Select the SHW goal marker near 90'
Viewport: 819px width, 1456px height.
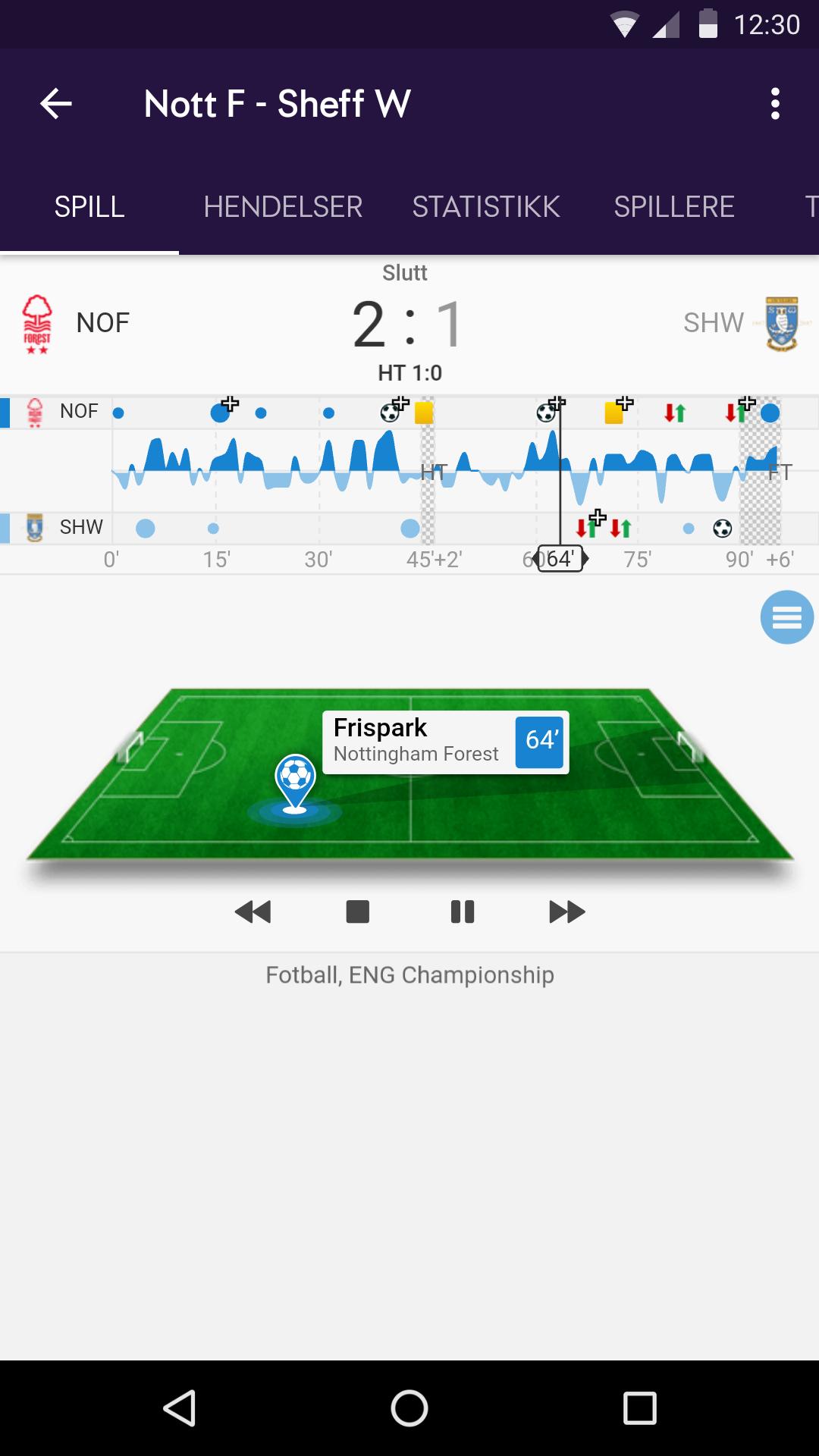[722, 529]
